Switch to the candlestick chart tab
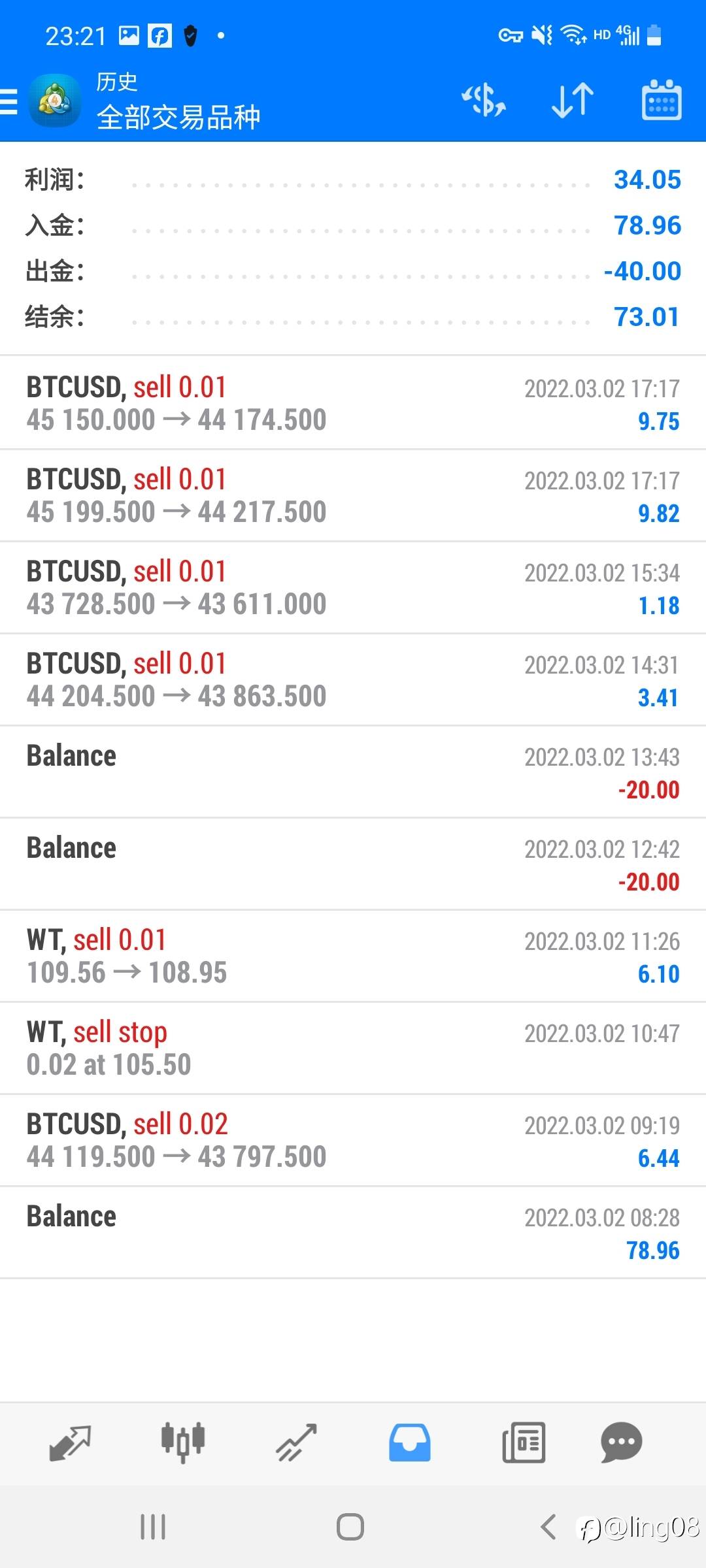The height and width of the screenshot is (1568, 706). pos(183,1442)
